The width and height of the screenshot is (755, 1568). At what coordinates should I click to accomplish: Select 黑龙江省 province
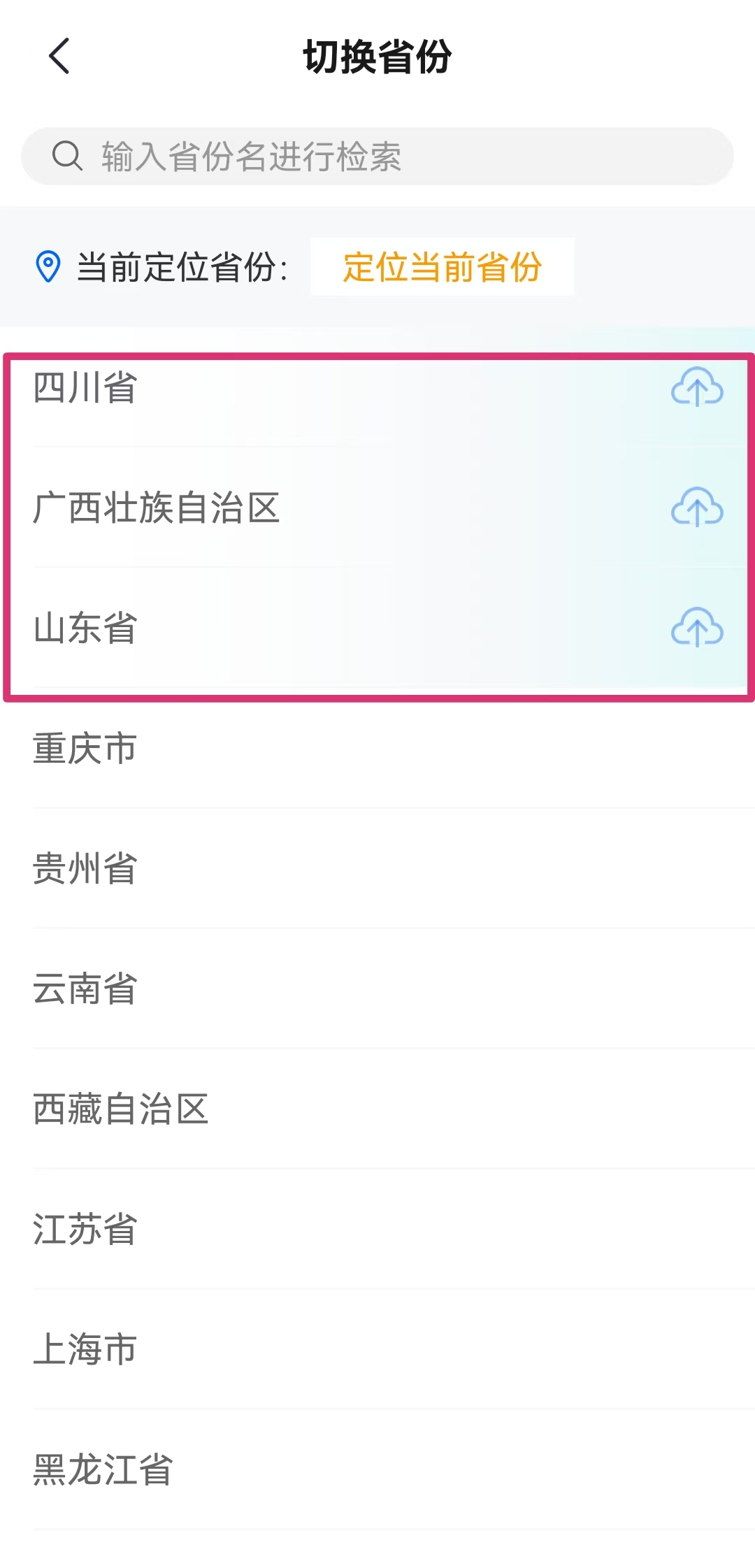[x=103, y=1469]
